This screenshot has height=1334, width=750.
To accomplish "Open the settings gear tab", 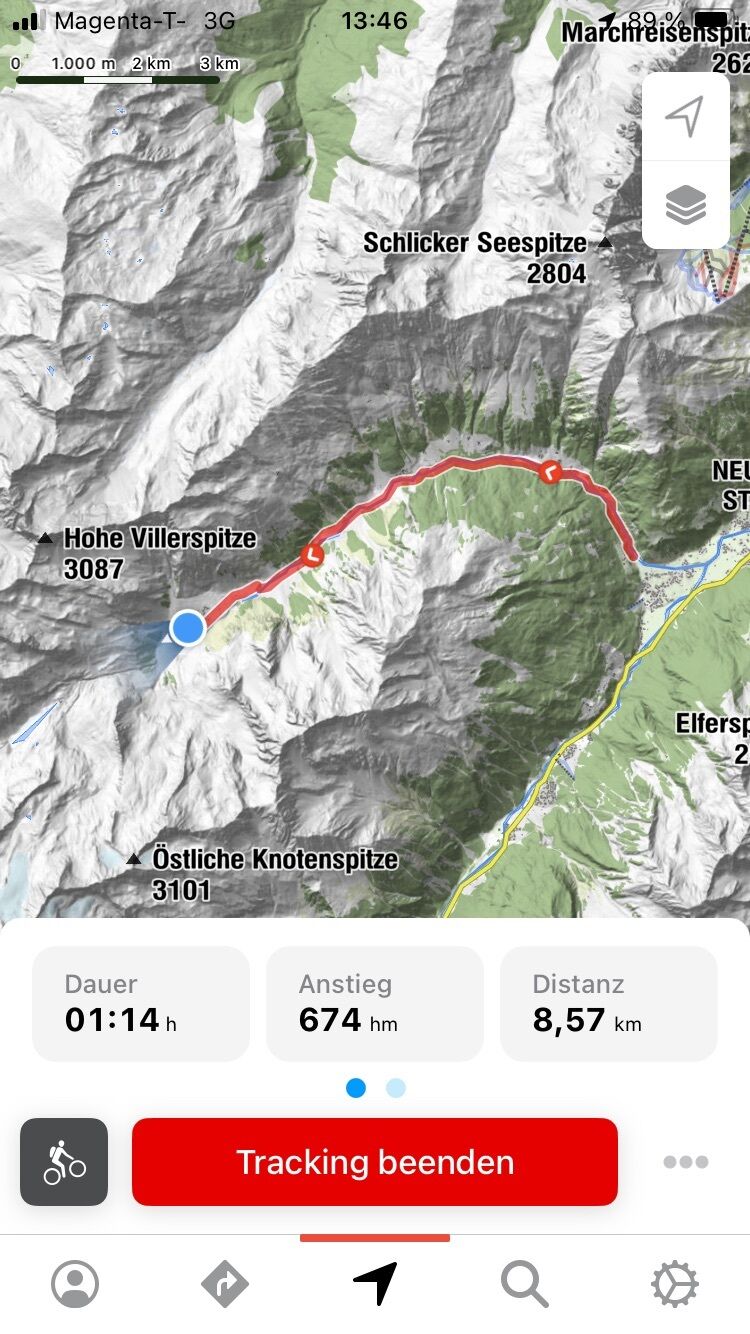I will 675,1284.
